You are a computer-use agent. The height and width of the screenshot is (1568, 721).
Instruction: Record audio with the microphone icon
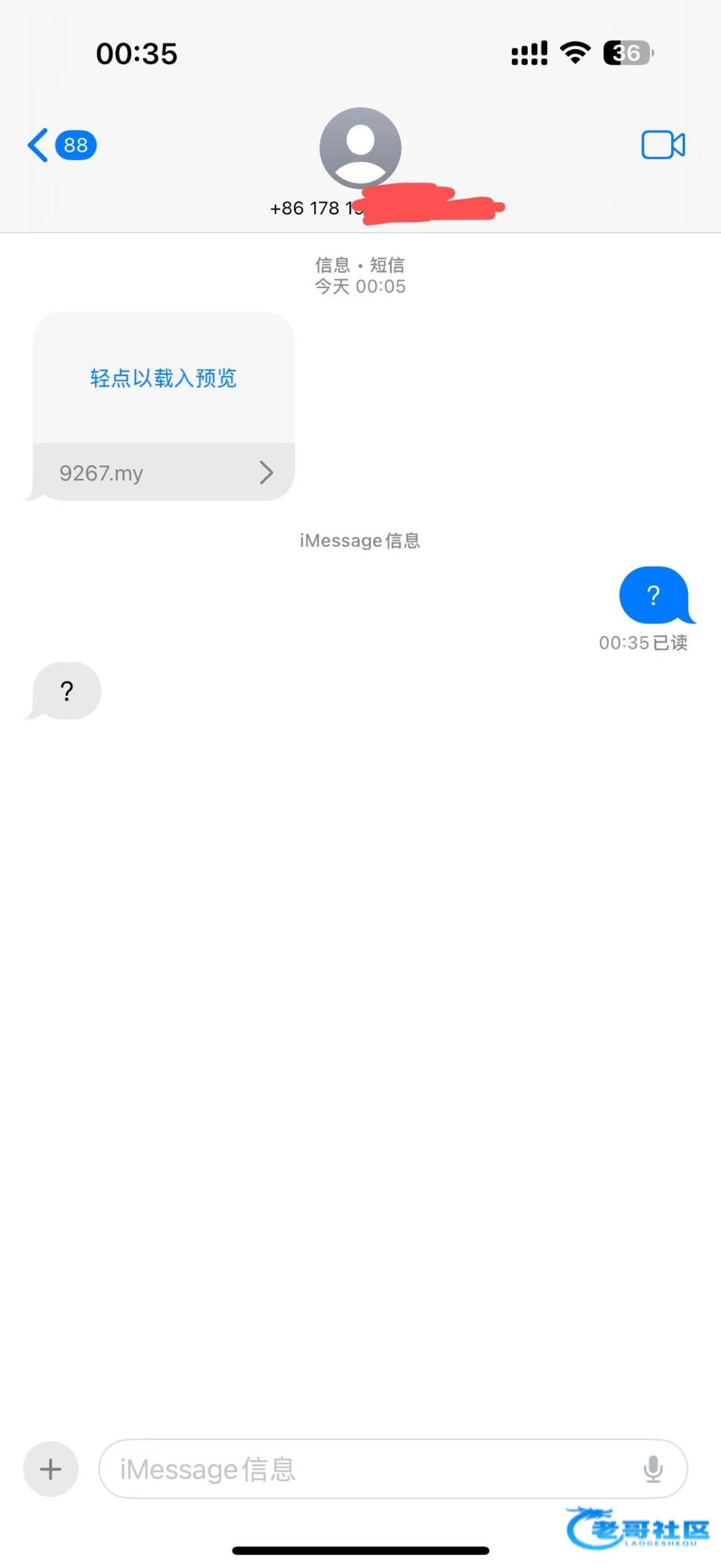pyautogui.click(x=653, y=1469)
